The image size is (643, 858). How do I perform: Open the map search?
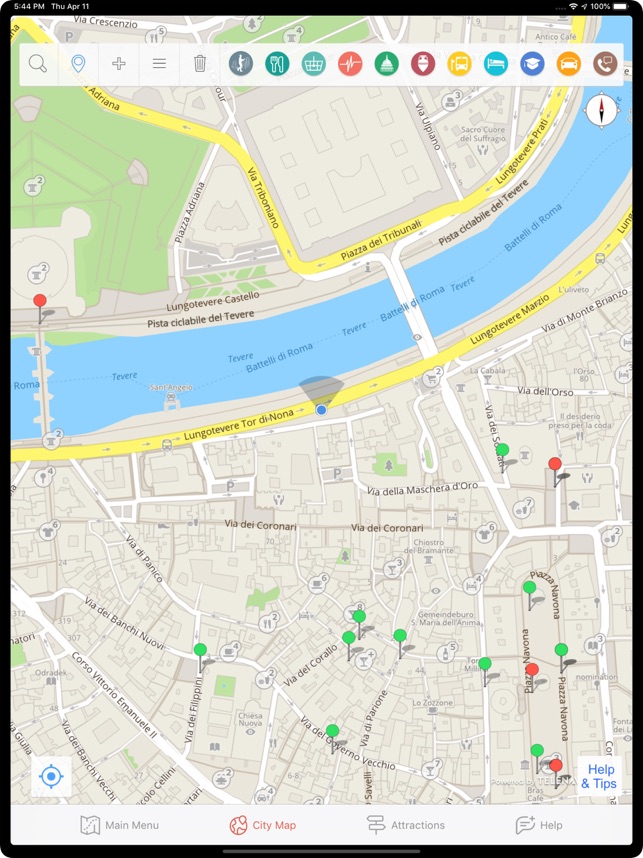click(38, 64)
